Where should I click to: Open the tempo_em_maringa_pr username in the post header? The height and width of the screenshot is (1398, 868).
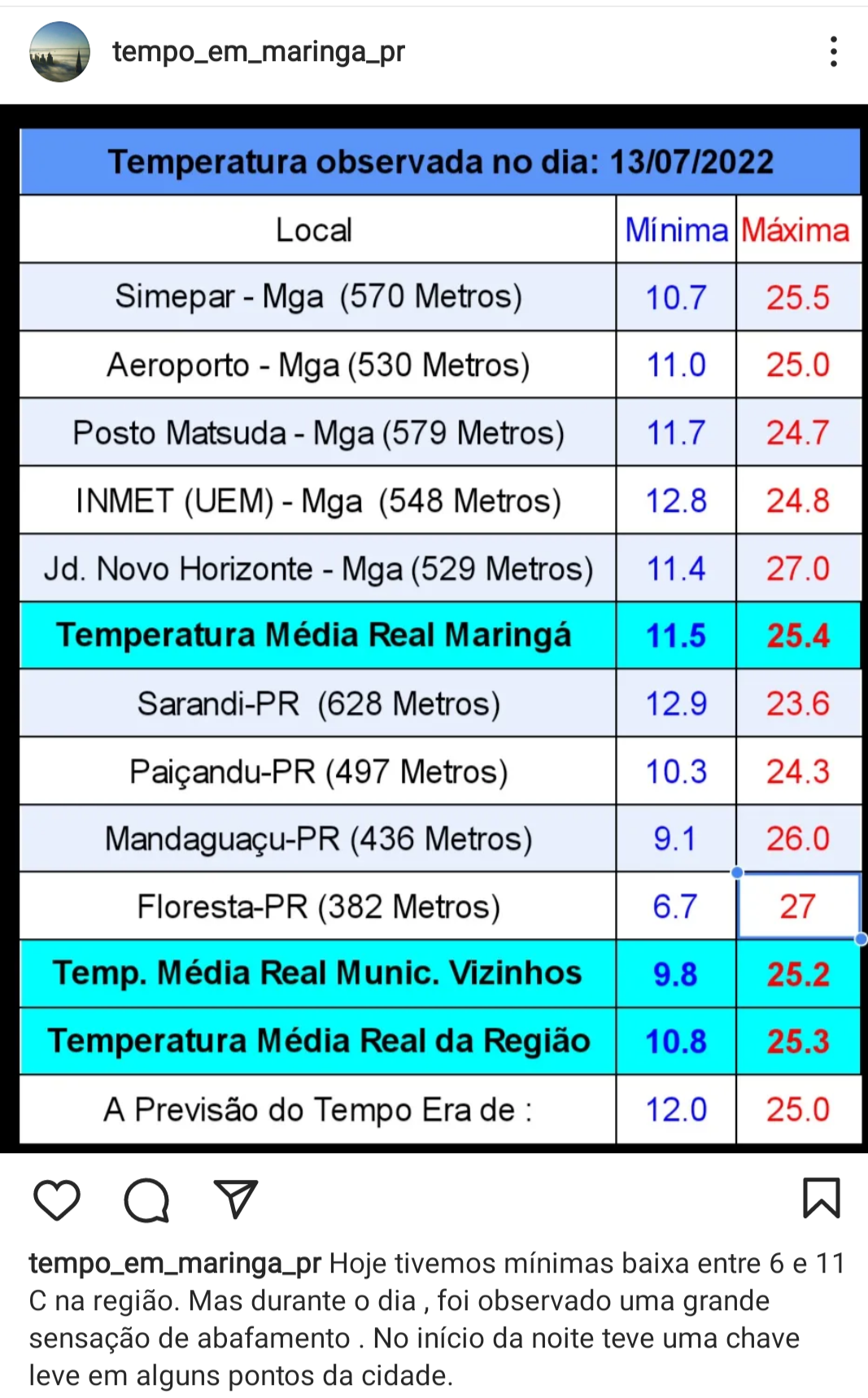[x=259, y=51]
